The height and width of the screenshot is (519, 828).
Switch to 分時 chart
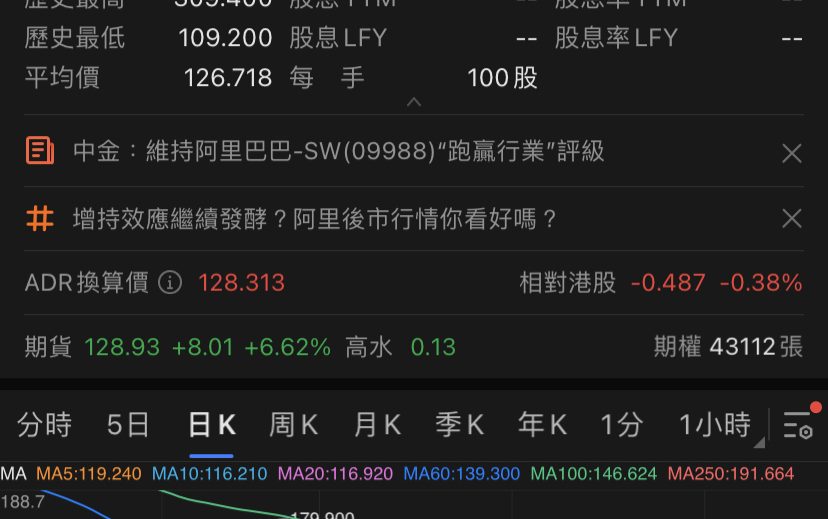click(45, 425)
